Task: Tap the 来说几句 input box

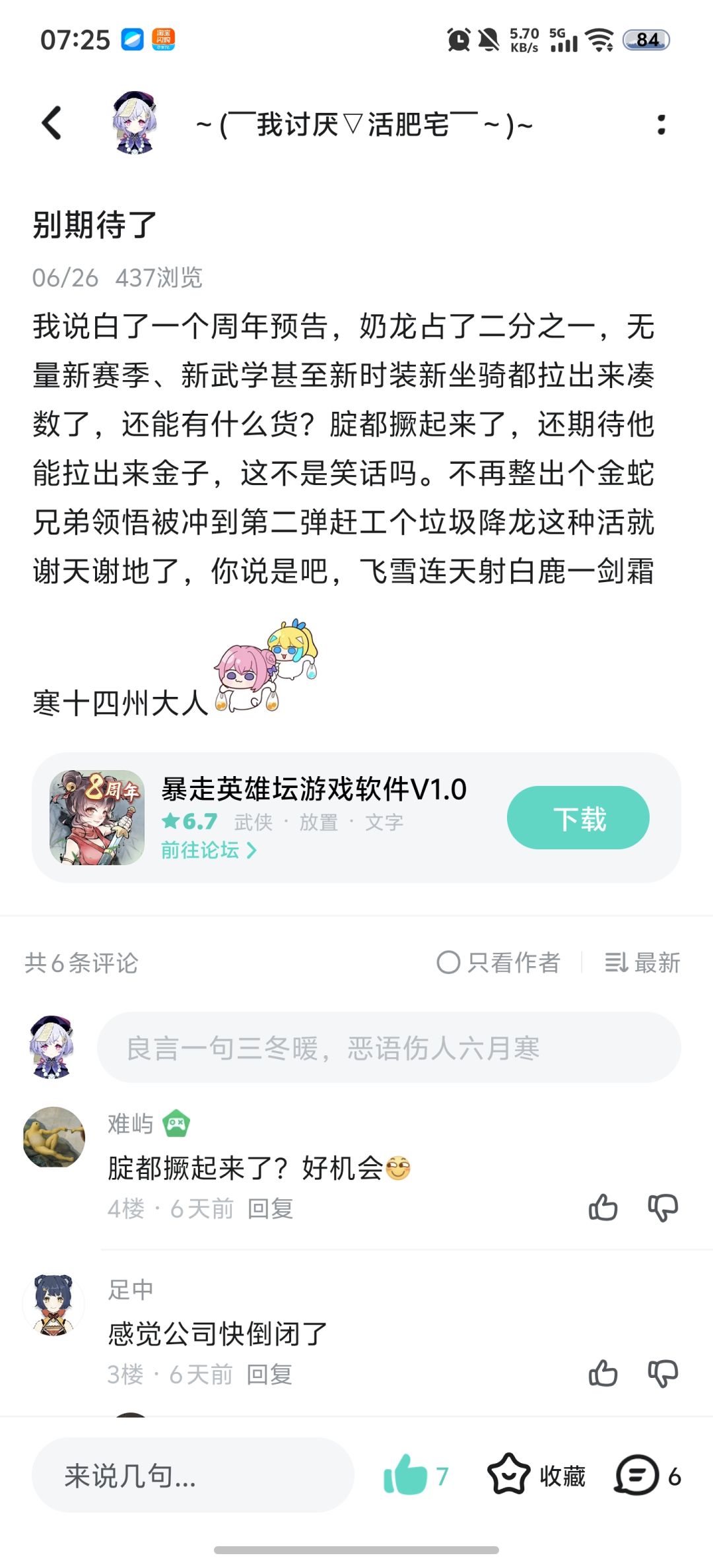Action: 193,1474
